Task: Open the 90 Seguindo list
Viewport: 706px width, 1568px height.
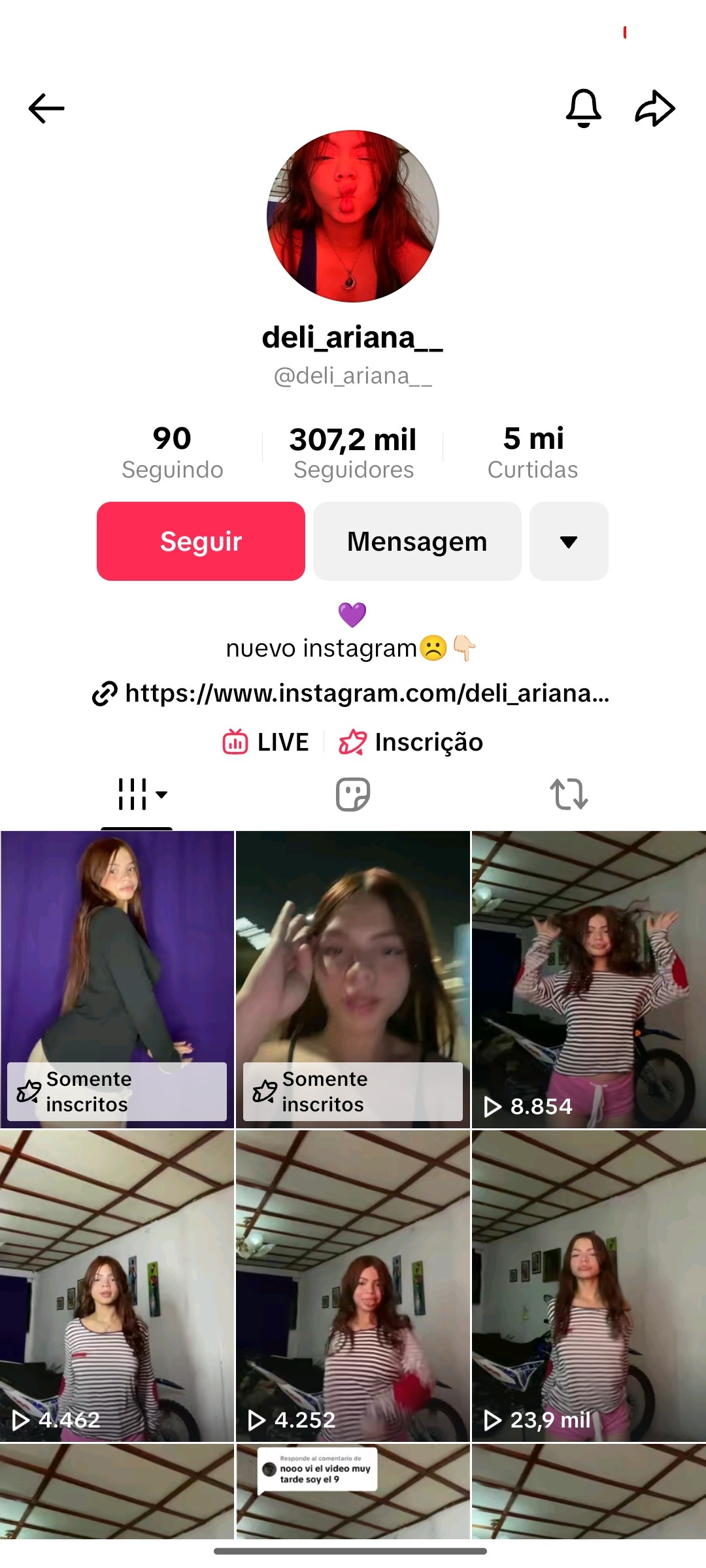Action: (x=173, y=452)
